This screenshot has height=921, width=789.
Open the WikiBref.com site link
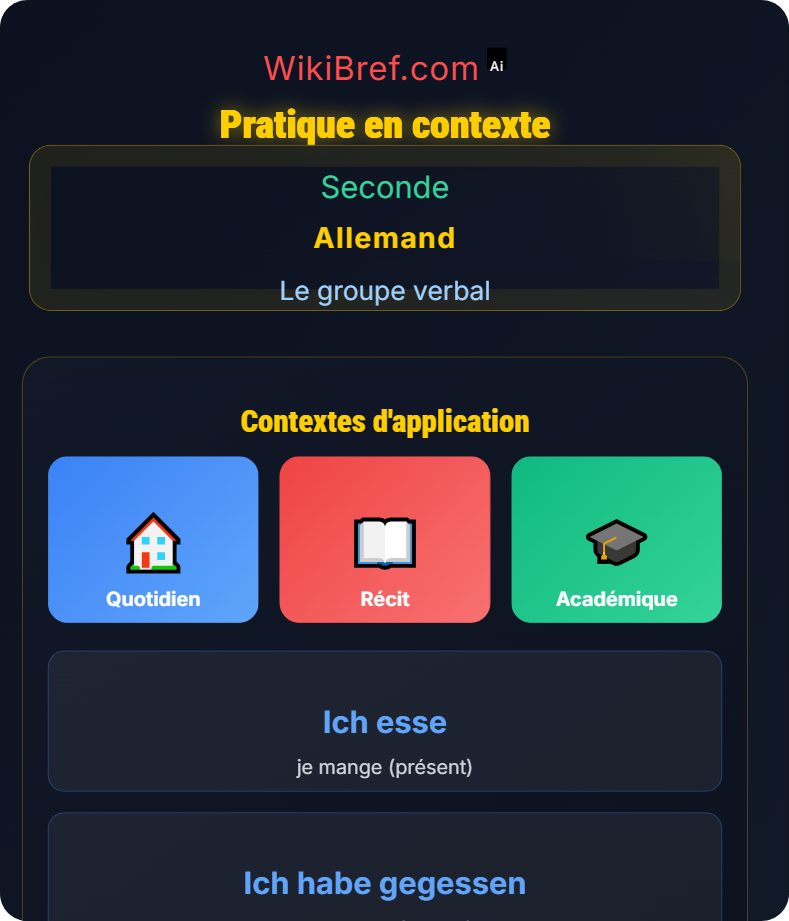[371, 69]
